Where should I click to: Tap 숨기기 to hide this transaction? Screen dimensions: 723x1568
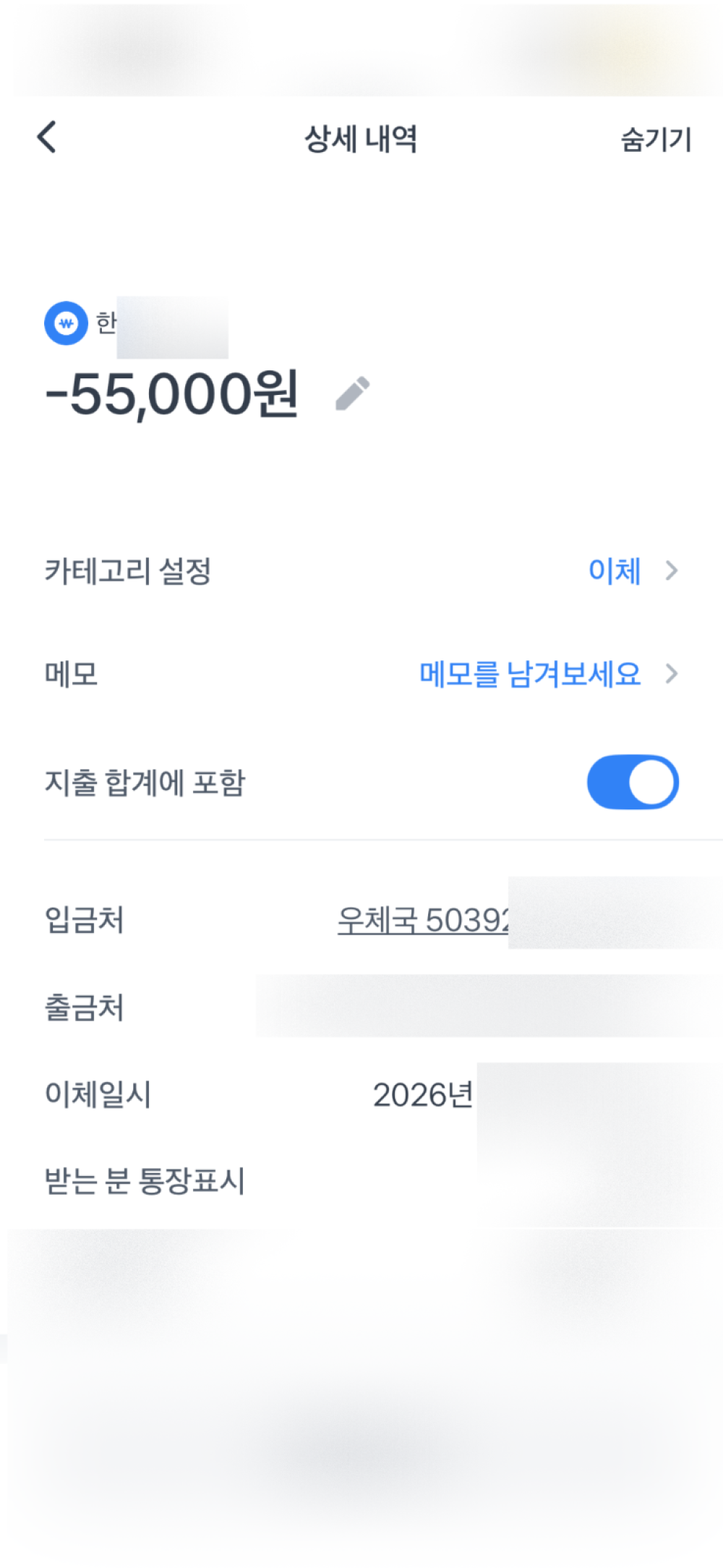[656, 139]
